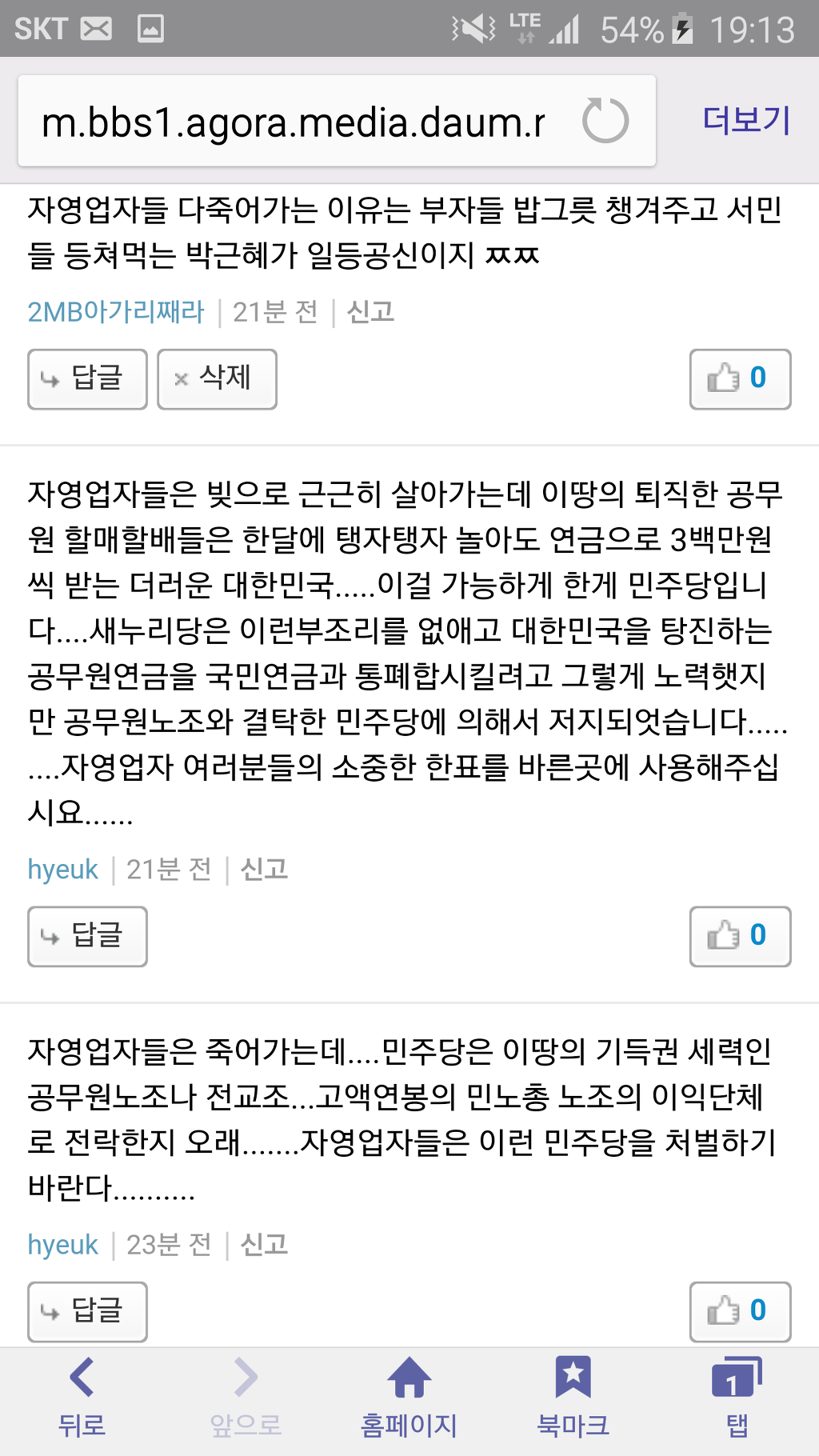This screenshot has width=819, height=1456.
Task: Report 2MB아가리째라's comment via 신고
Action: pyautogui.click(x=370, y=311)
